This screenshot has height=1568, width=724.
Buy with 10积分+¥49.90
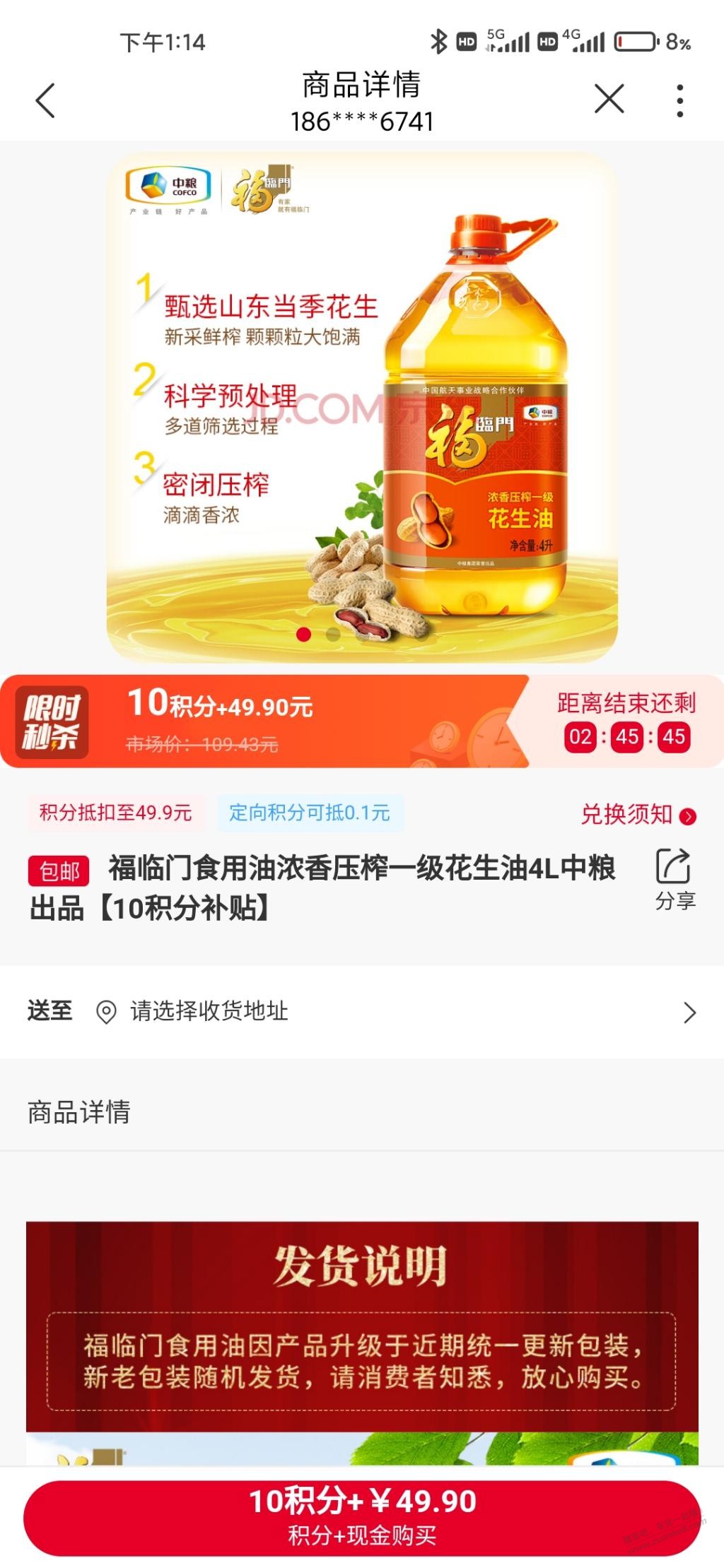tap(362, 1516)
